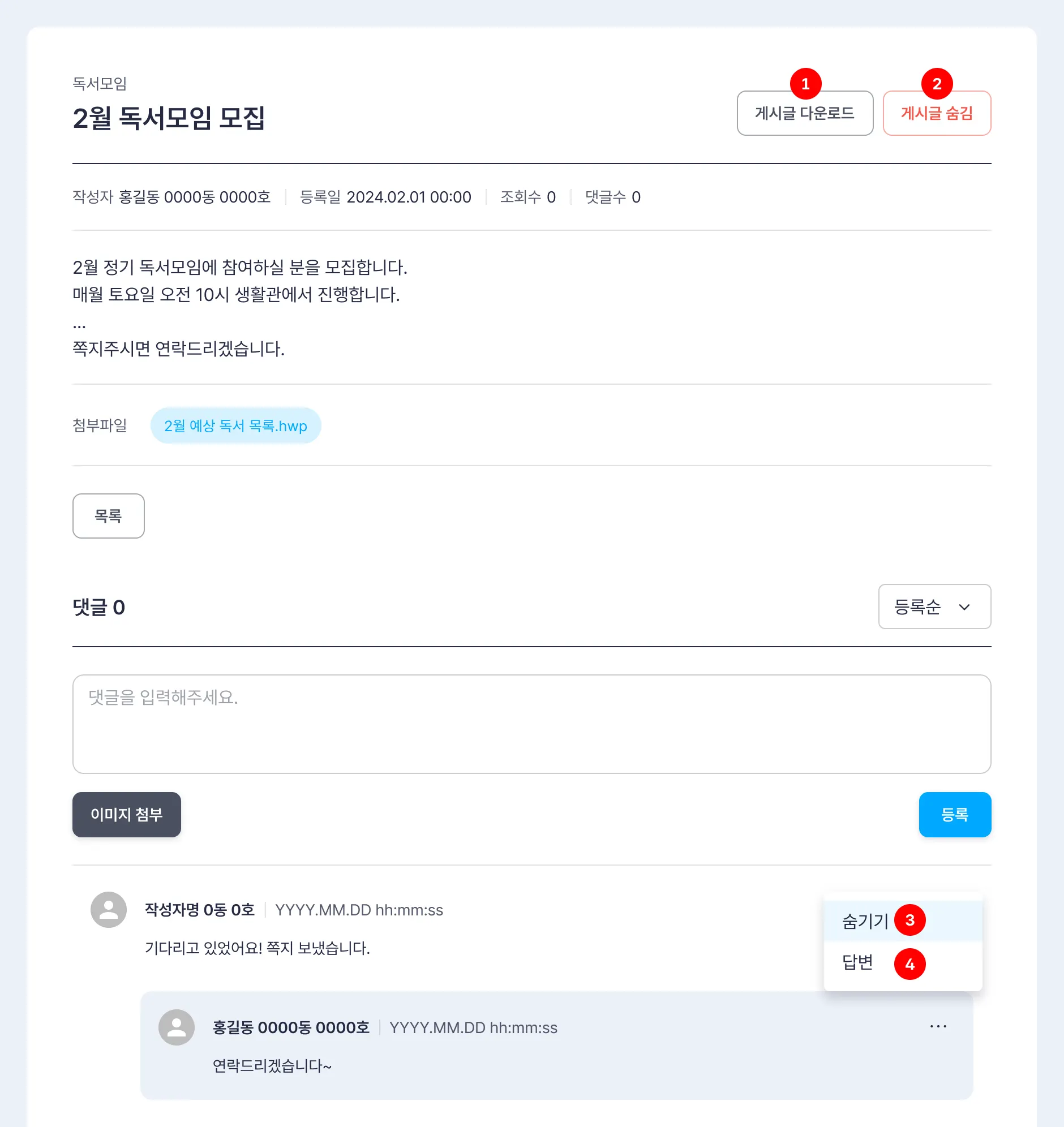Viewport: 1064px width, 1127px height.
Task: Tap the 게시글 다운로드 button
Action: pyautogui.click(x=804, y=113)
